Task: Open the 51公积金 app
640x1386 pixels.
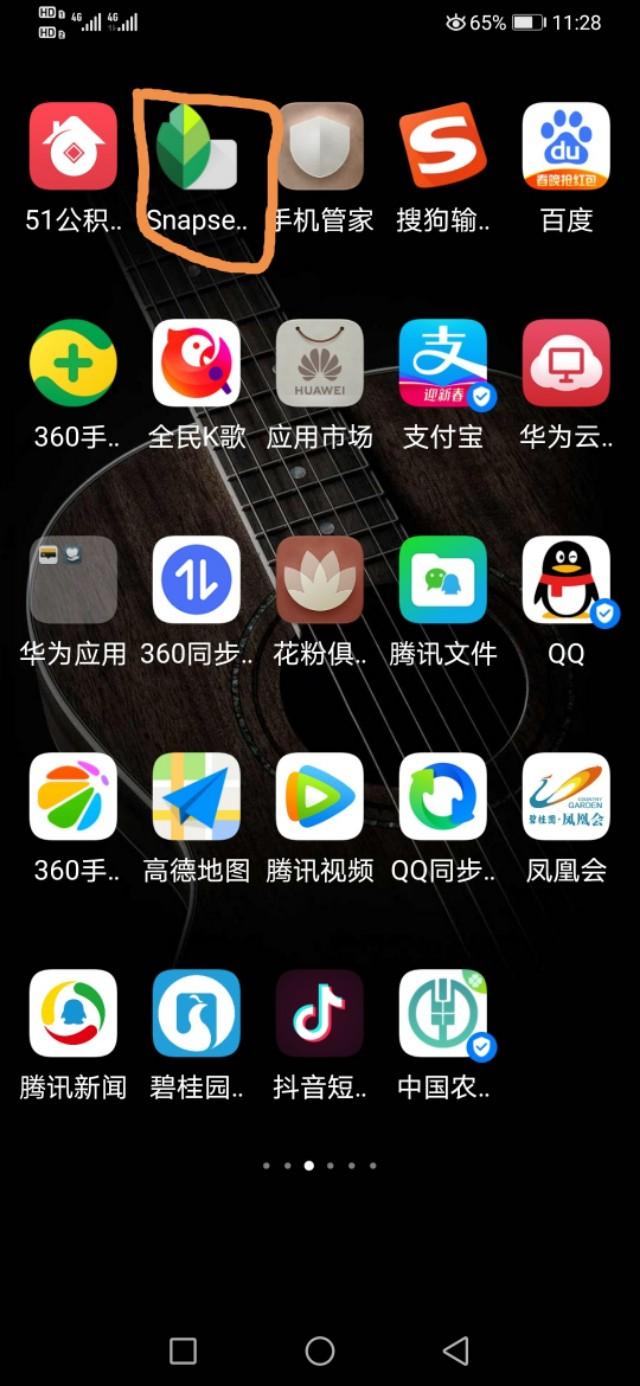Action: point(73,147)
